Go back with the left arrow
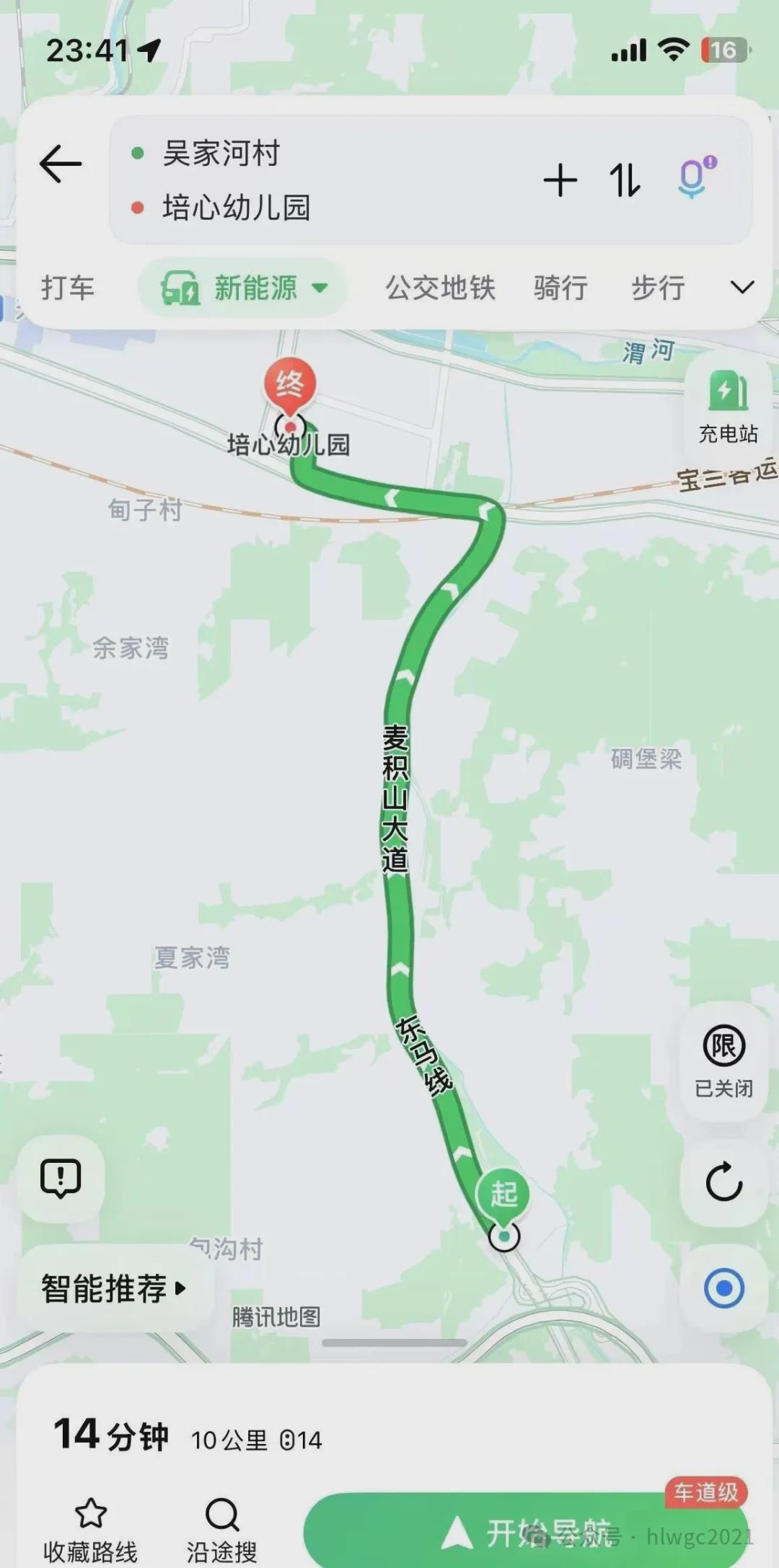 tap(61, 164)
